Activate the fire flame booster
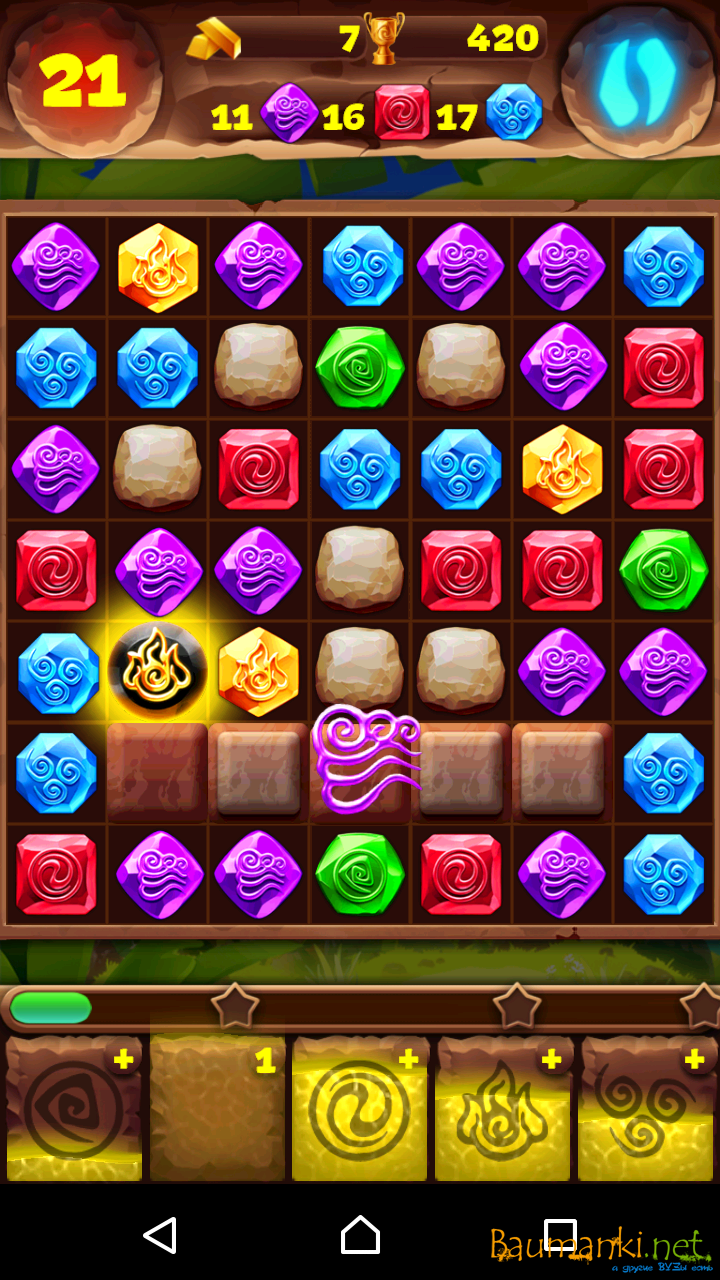Viewport: 720px width, 1280px height. click(x=503, y=1110)
